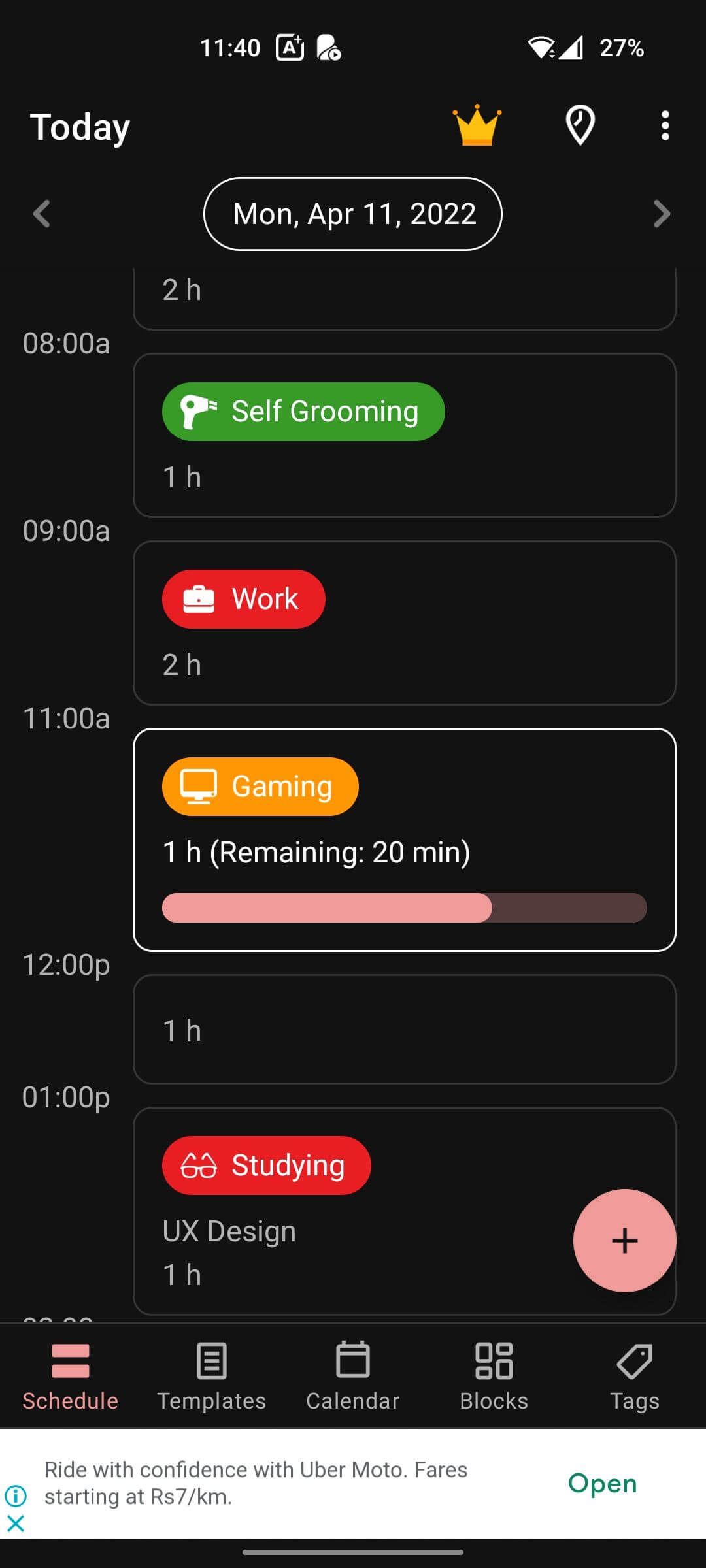Close the Uber Moto ad banner

coord(16,1524)
